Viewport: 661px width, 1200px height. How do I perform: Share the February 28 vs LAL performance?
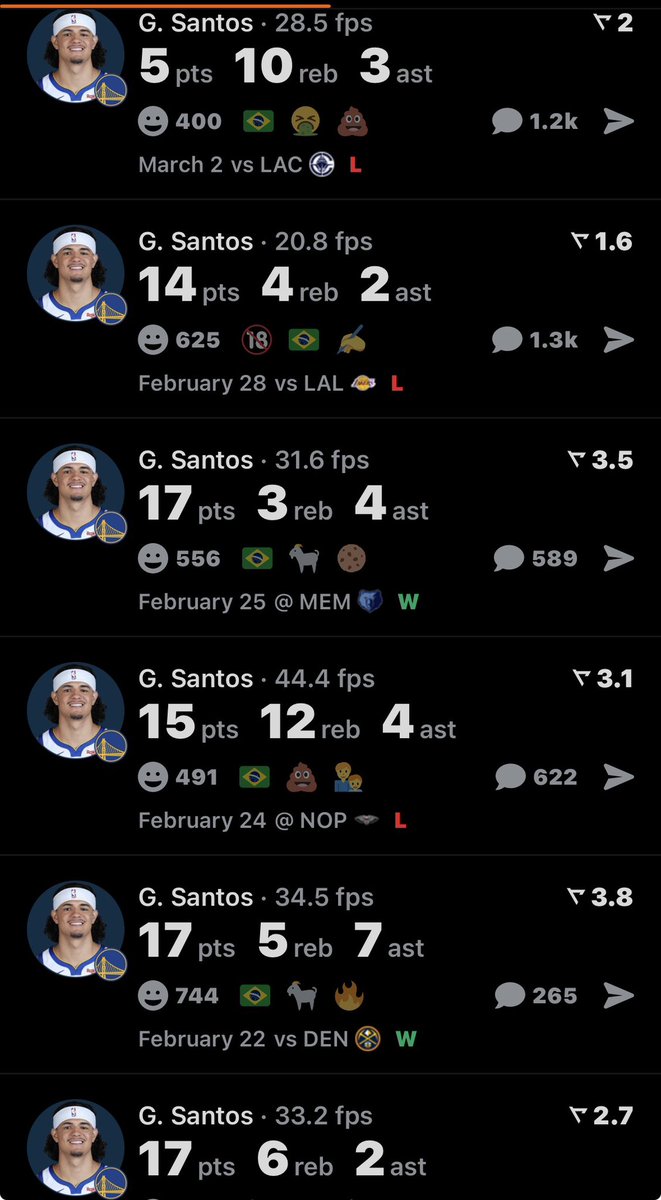619,340
